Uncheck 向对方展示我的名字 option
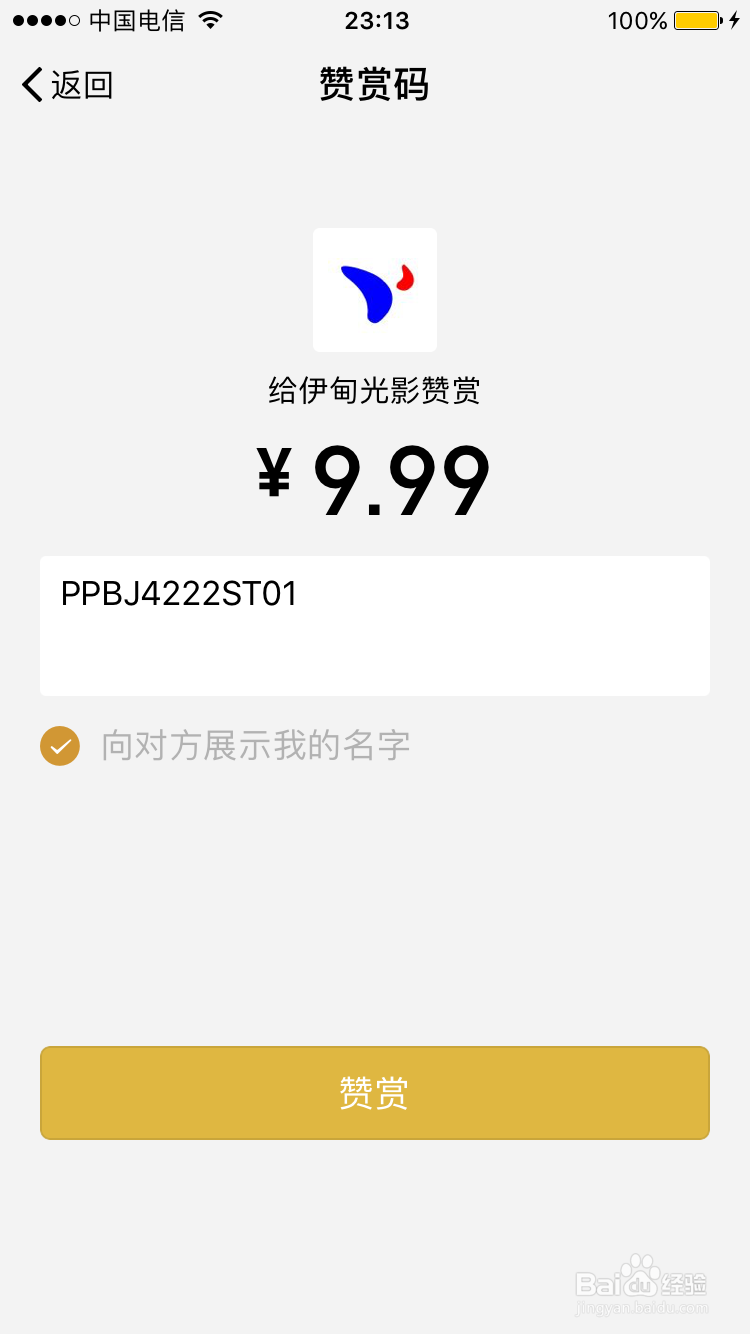The image size is (750, 1334). point(60,746)
